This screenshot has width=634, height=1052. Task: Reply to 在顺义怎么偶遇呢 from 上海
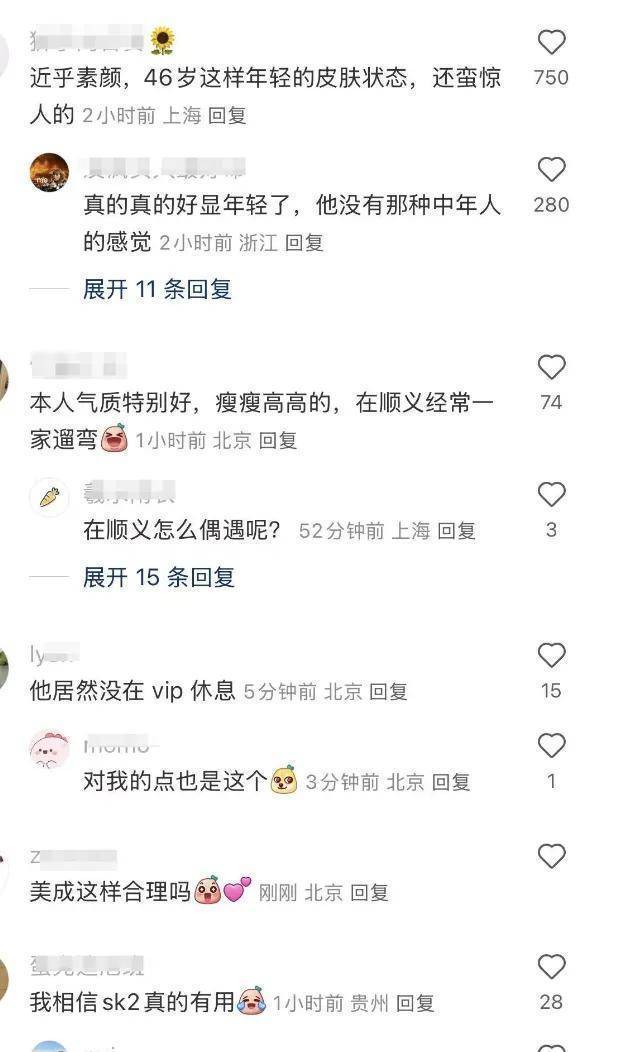click(456, 531)
